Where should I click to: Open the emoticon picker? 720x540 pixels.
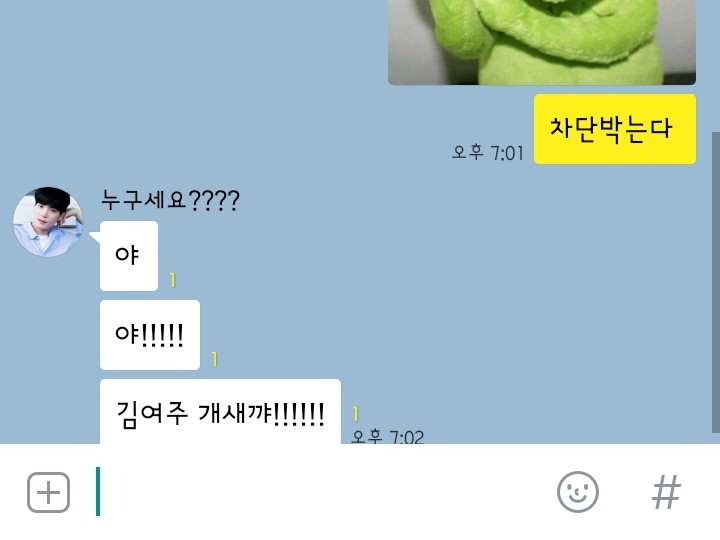577,492
